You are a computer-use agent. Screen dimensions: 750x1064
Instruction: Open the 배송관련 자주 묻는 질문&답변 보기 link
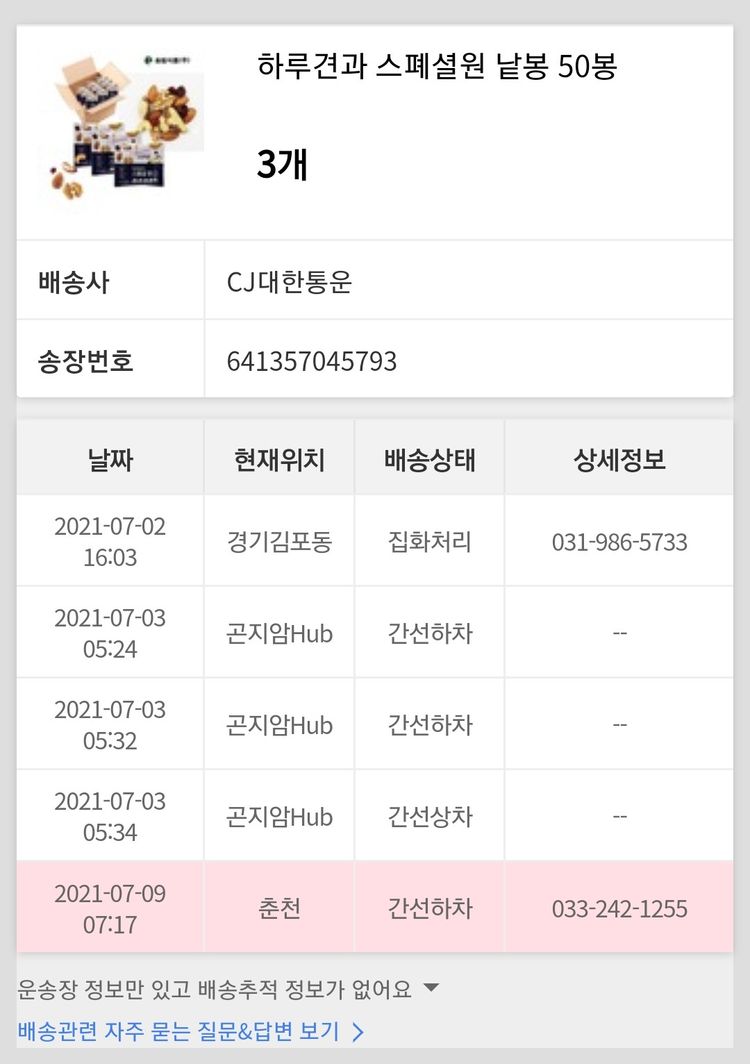click(x=190, y=1031)
